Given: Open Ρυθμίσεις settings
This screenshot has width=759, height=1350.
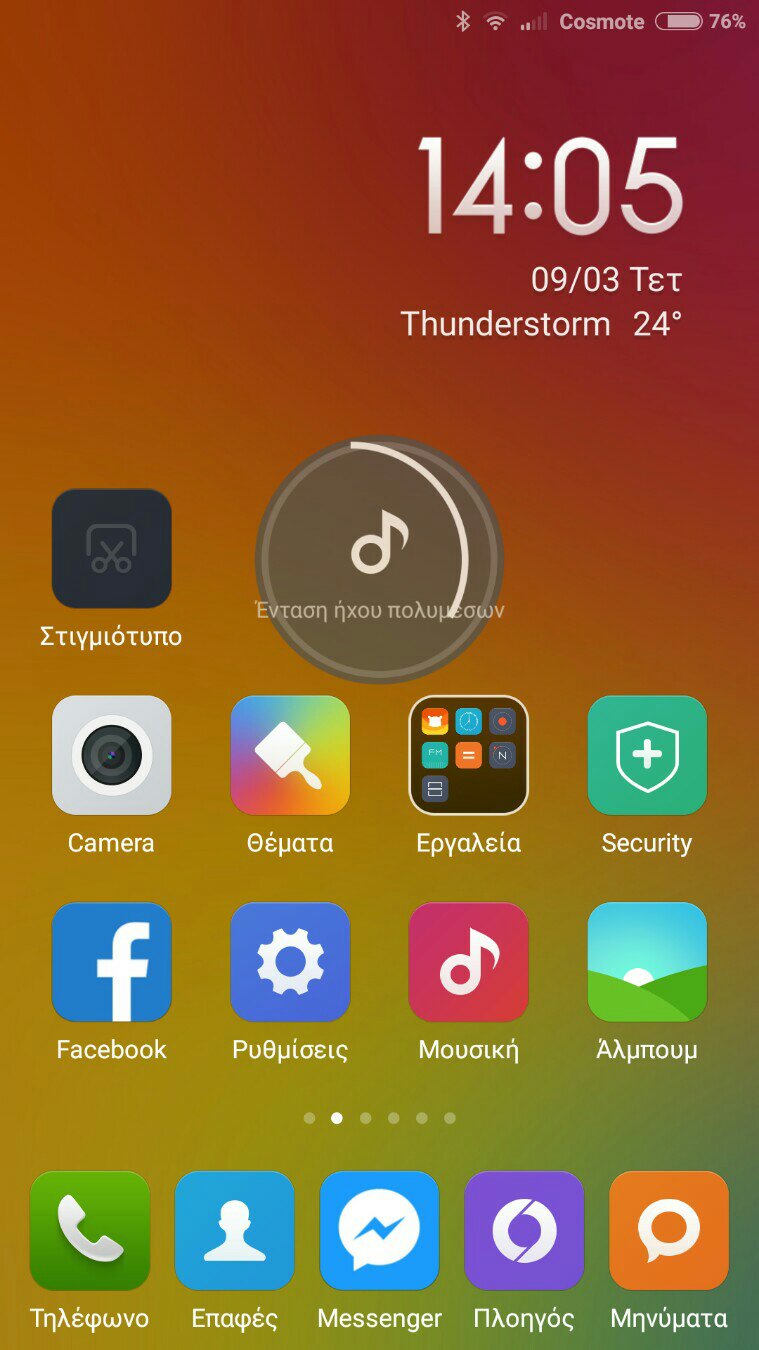Looking at the screenshot, I should tap(290, 962).
